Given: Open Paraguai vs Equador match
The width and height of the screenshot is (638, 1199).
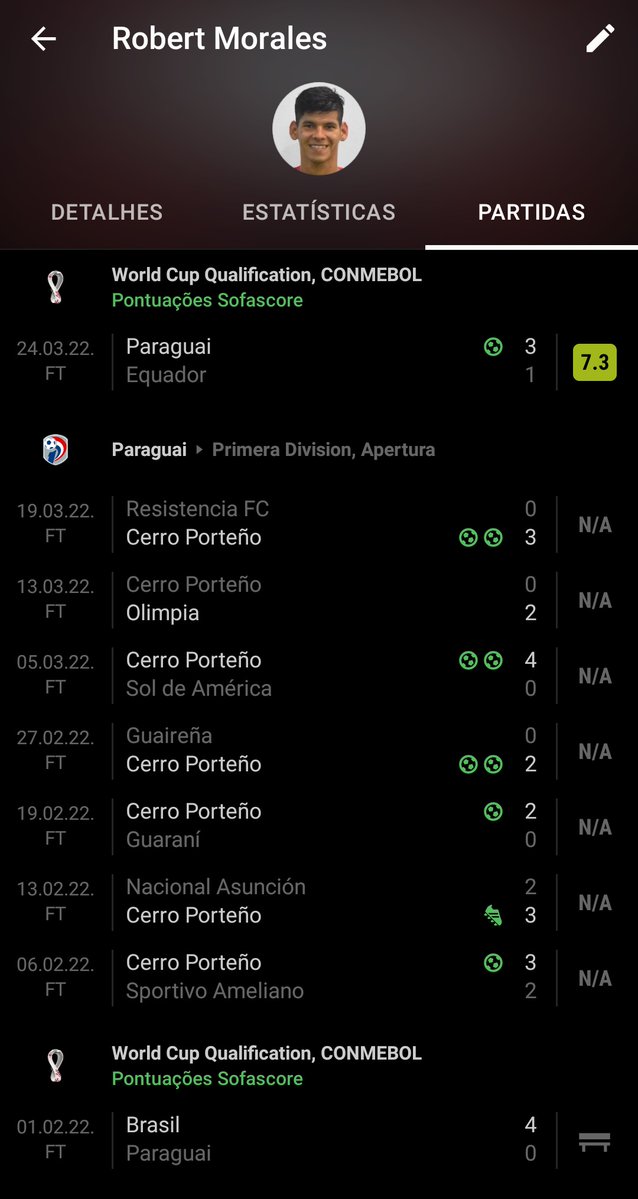Looking at the screenshot, I should coord(319,361).
